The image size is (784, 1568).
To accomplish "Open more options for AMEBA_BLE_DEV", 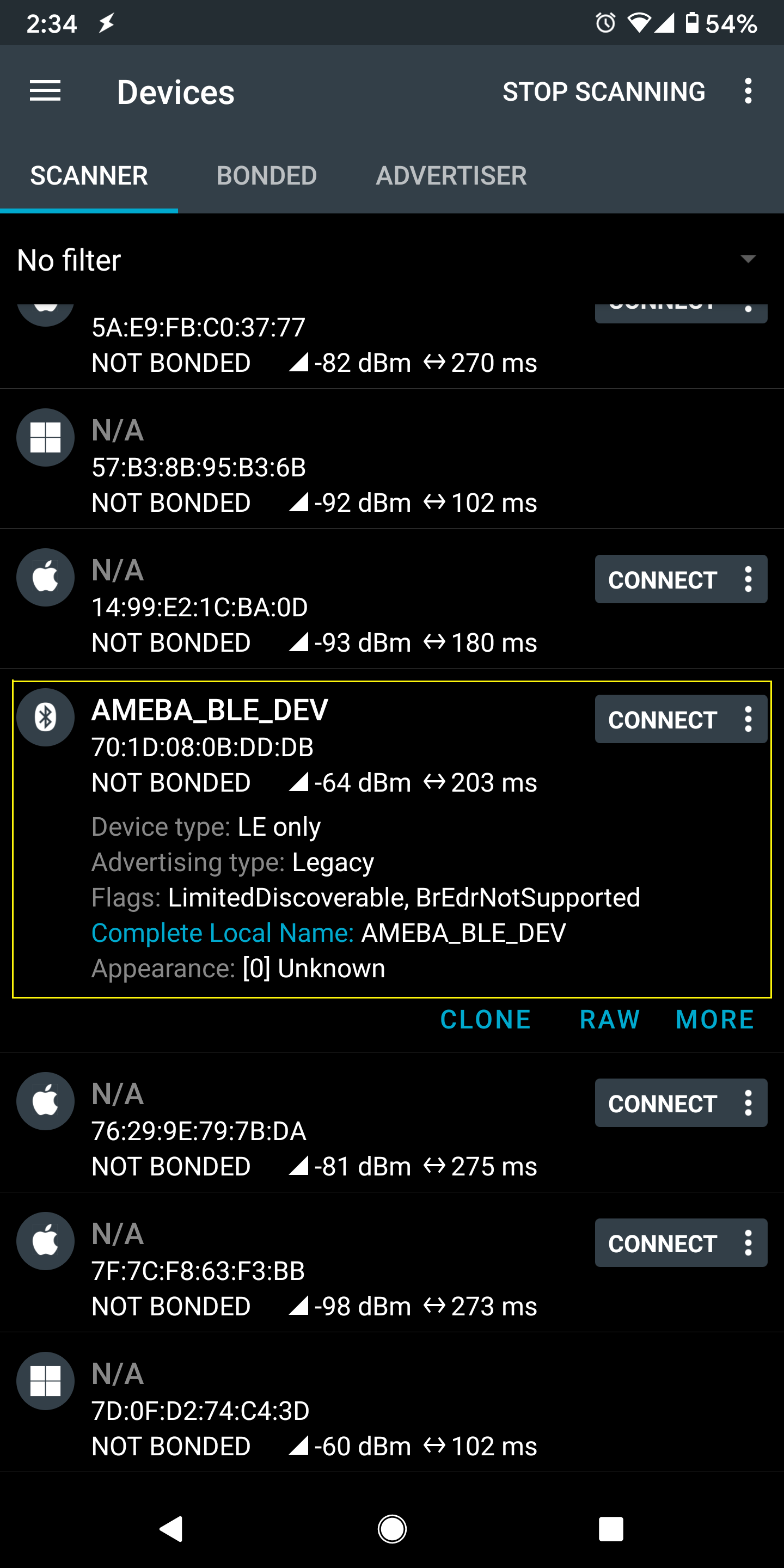I will (748, 719).
